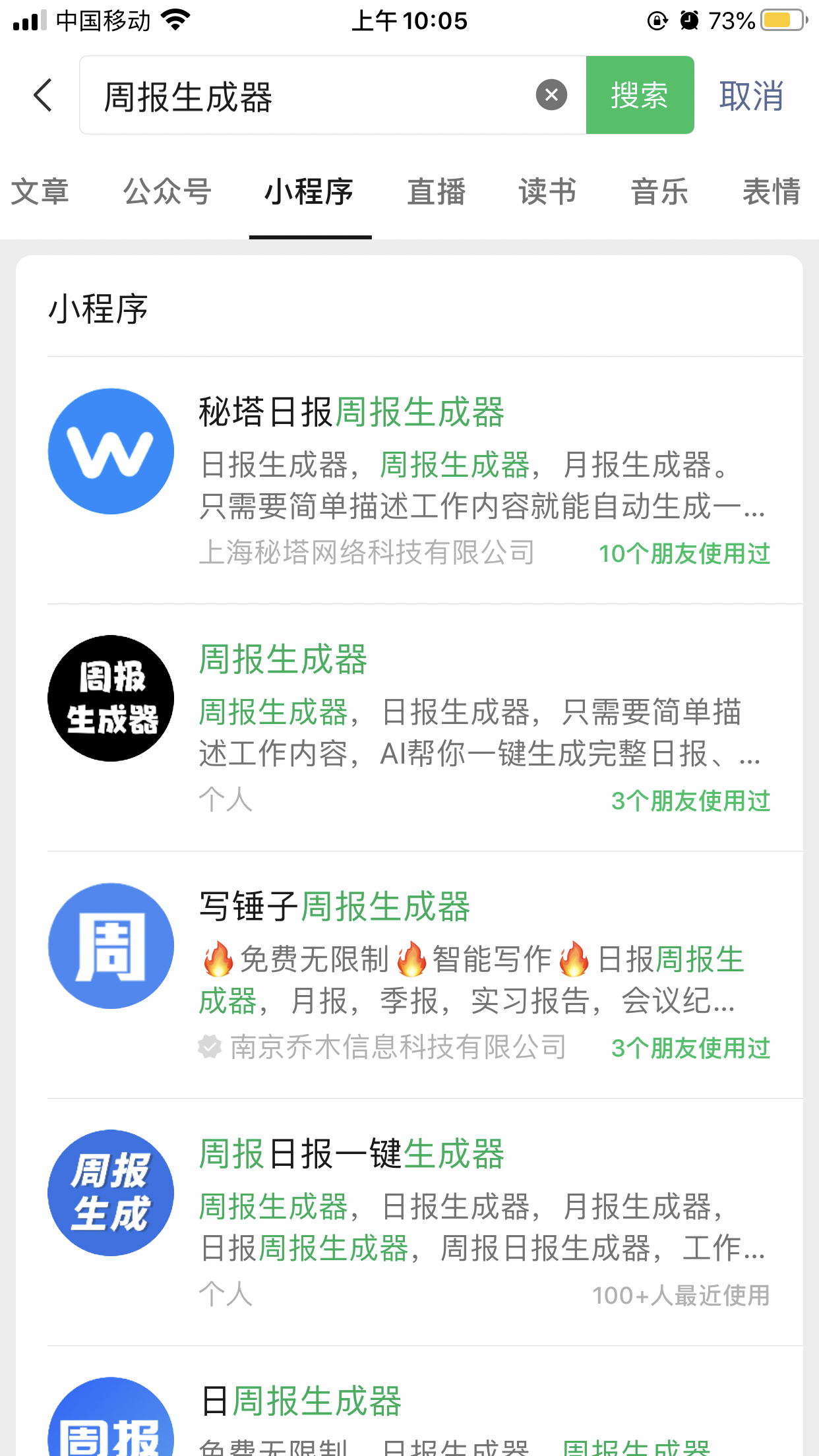Go back with the arrow icon

click(x=43, y=95)
